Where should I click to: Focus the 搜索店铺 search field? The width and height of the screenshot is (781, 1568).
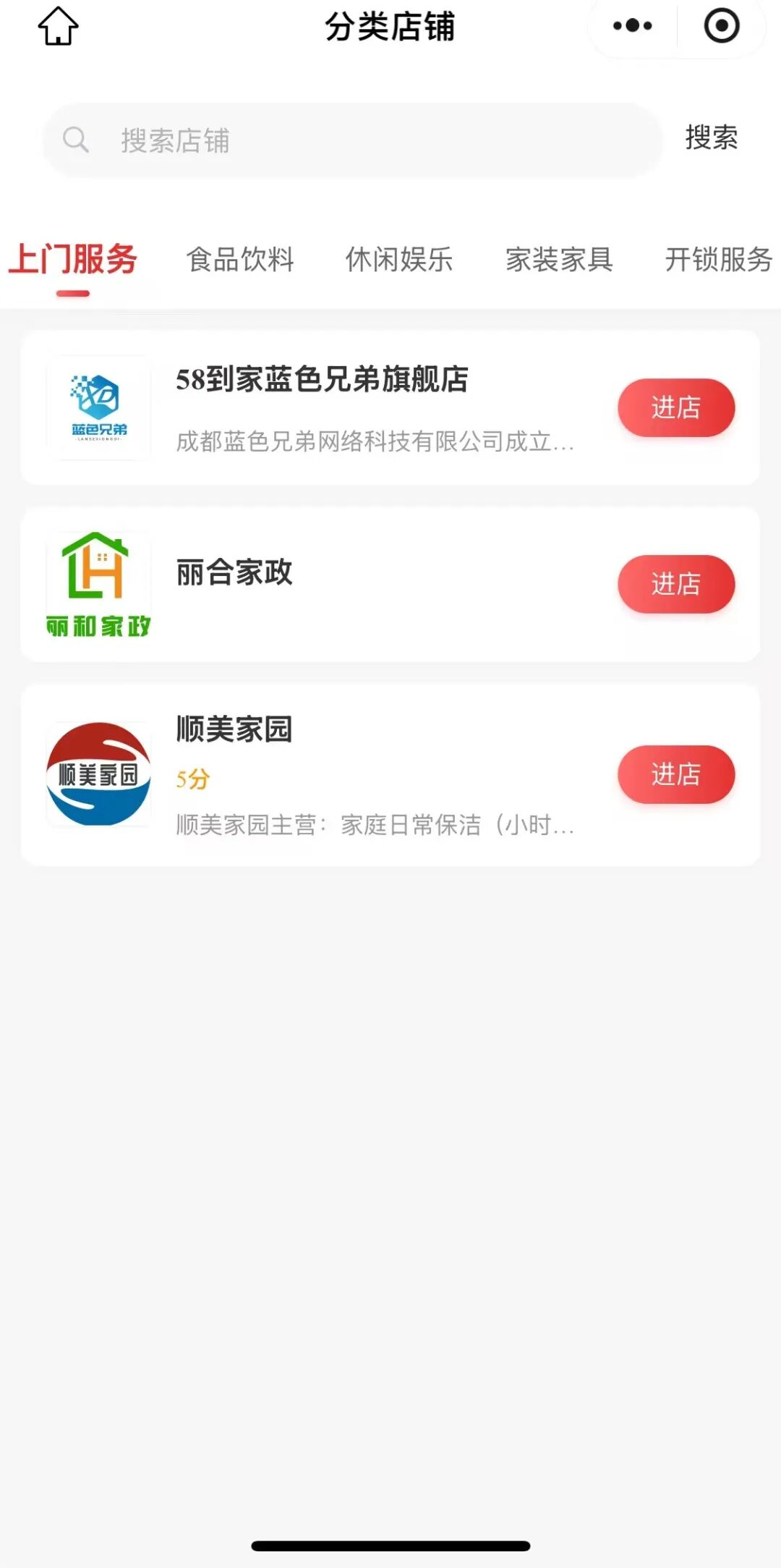(353, 140)
